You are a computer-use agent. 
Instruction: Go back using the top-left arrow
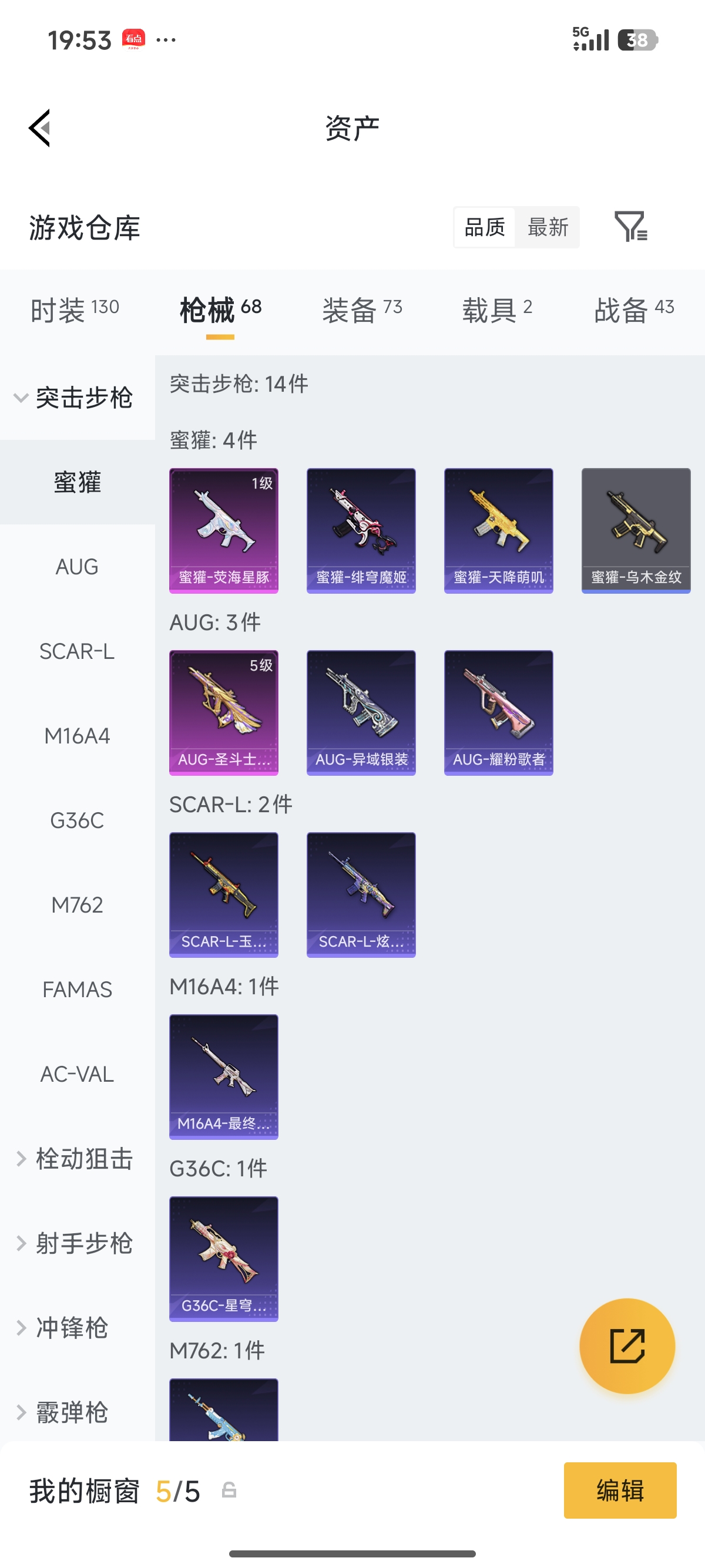coord(39,128)
